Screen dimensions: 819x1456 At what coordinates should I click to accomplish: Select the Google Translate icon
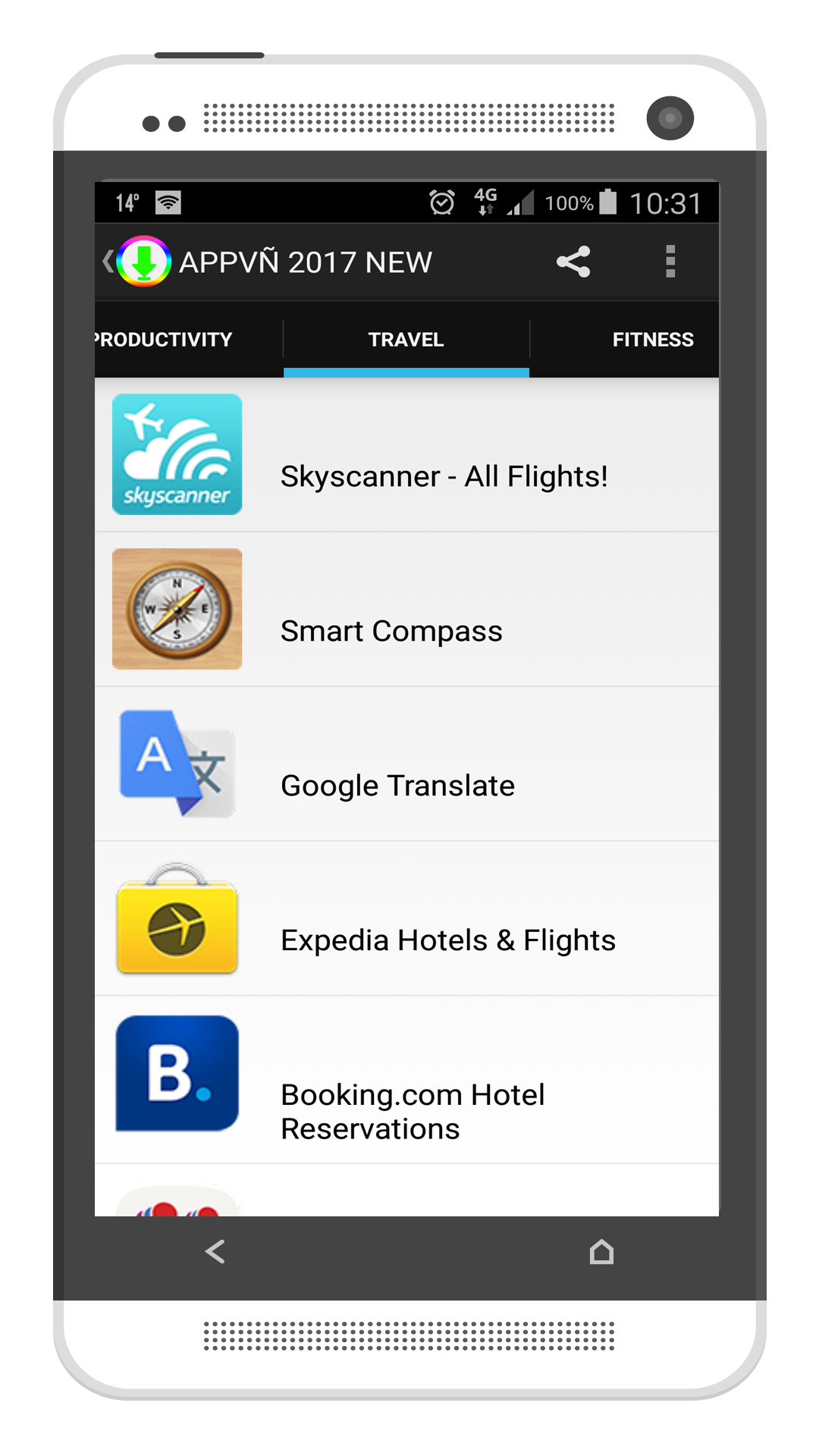coord(177,764)
